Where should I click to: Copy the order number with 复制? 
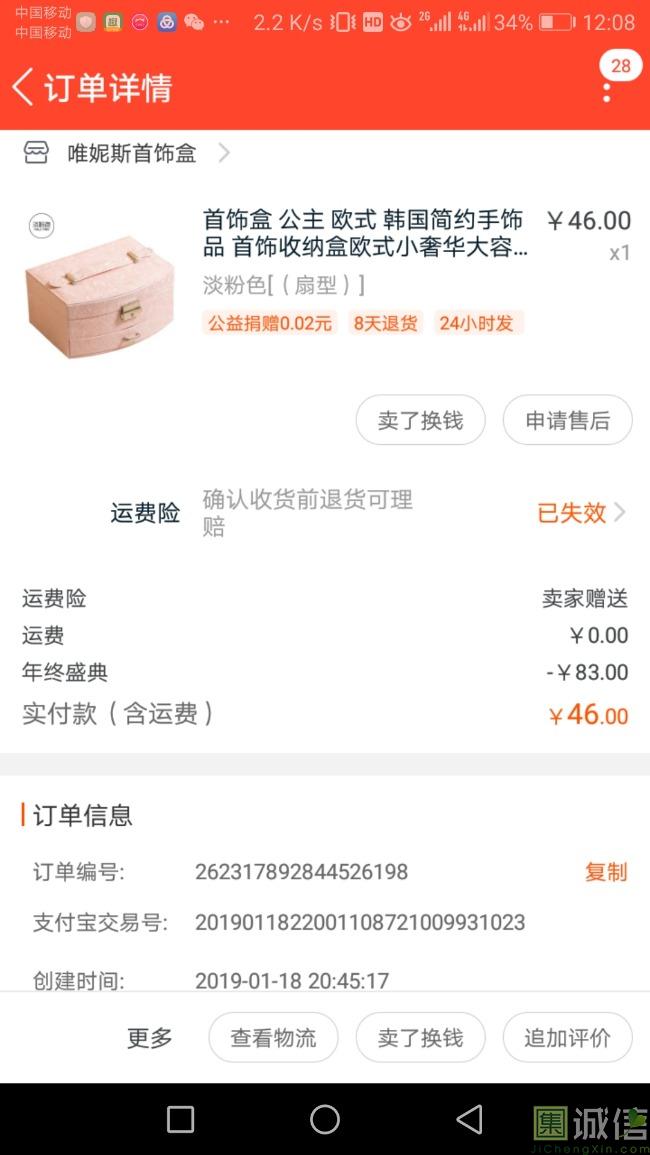point(605,872)
